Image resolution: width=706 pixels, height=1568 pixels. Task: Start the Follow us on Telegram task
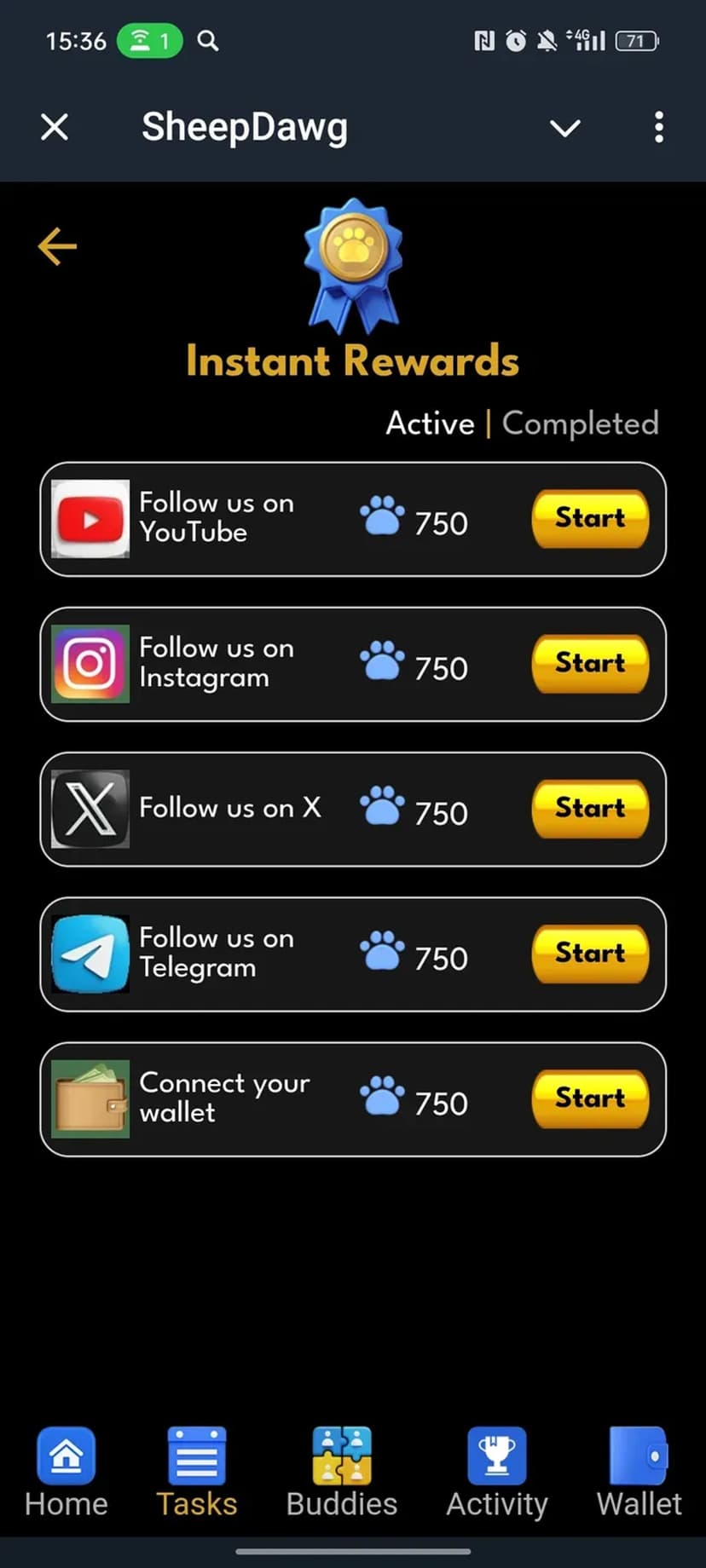tap(590, 954)
